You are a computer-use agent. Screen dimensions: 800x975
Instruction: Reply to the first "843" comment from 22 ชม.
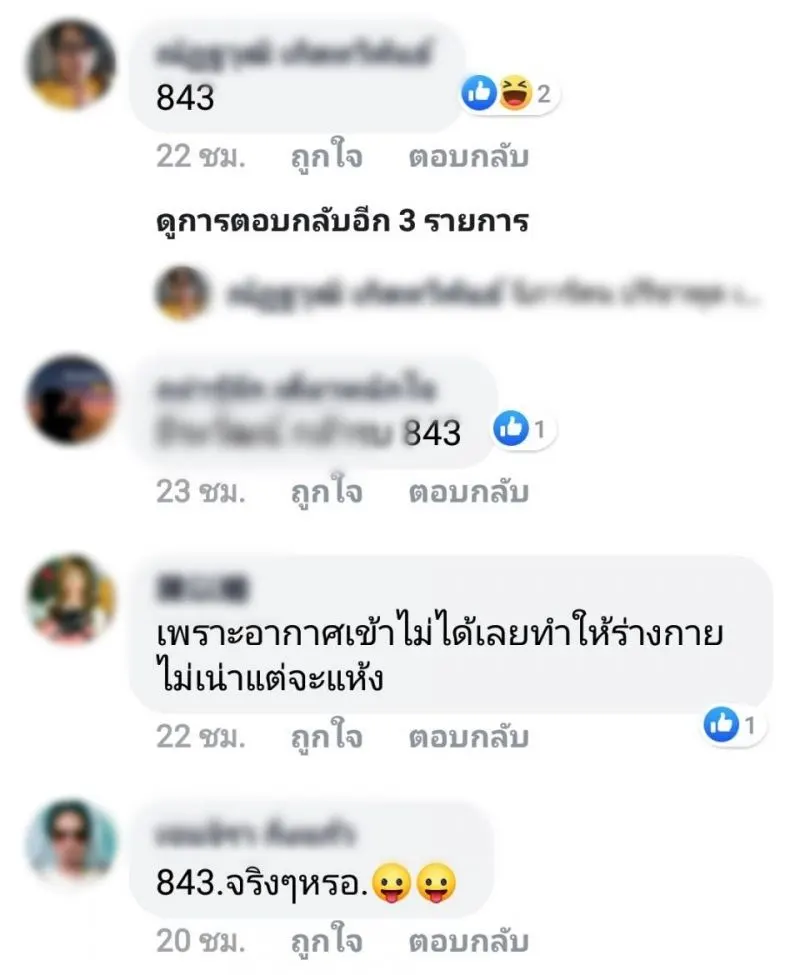468,157
